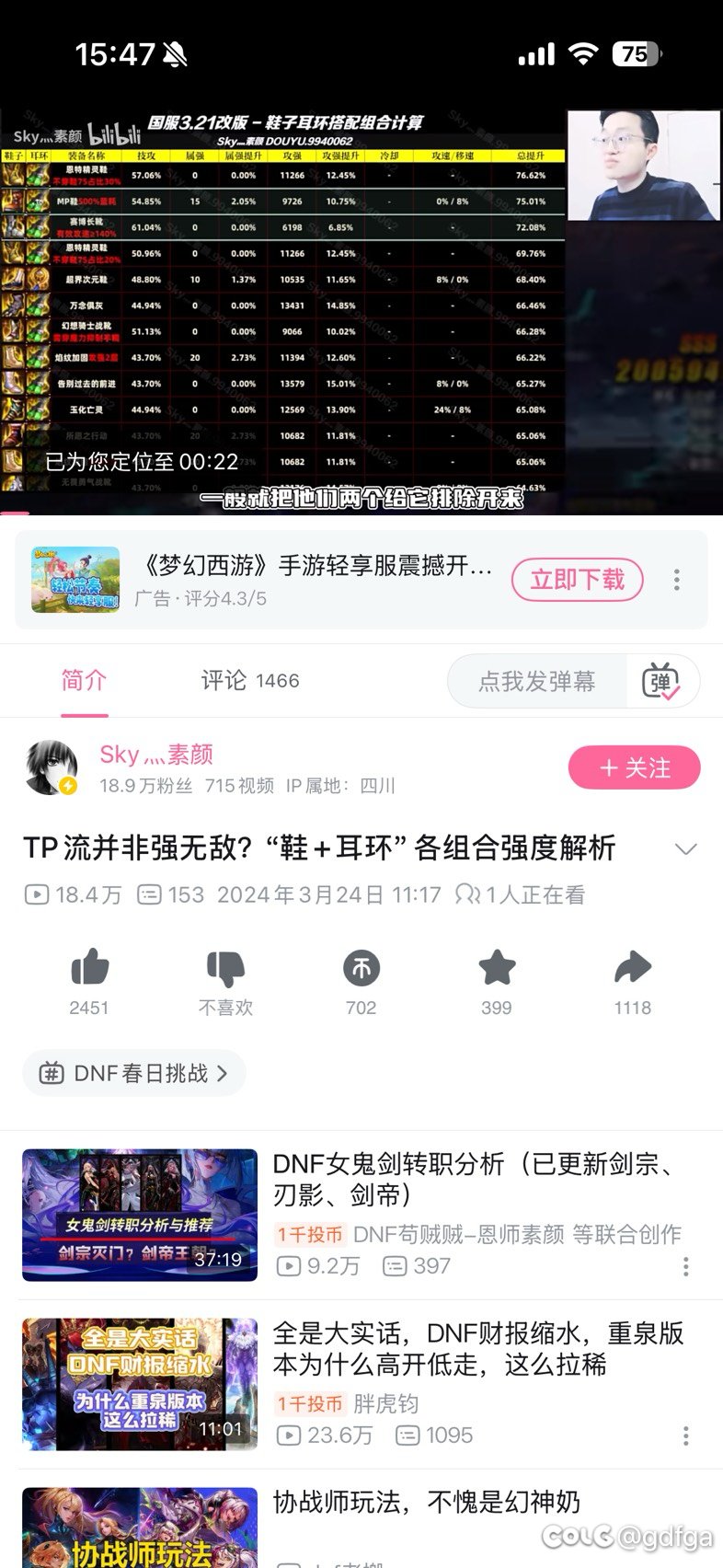Share this video
723x1568 pixels.
click(x=632, y=968)
